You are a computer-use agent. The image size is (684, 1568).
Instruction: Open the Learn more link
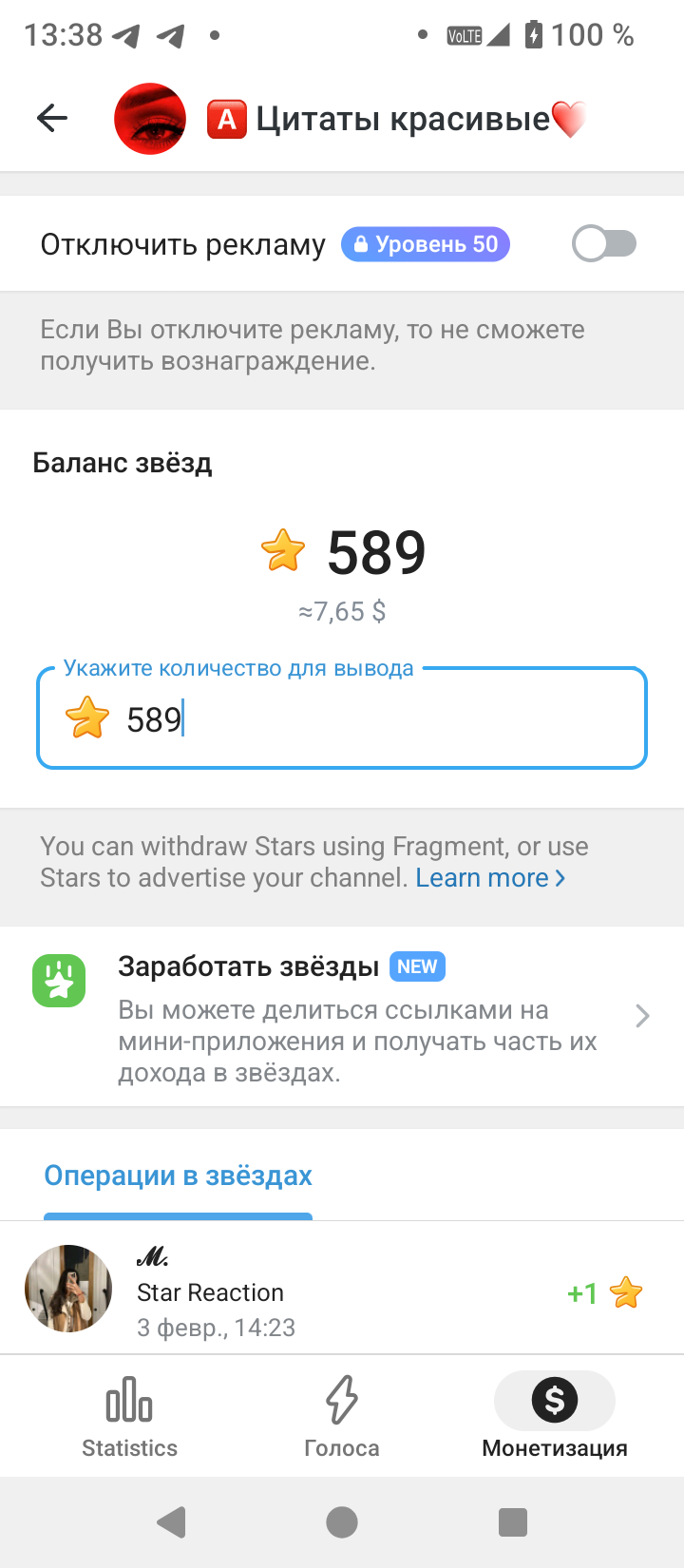point(490,877)
